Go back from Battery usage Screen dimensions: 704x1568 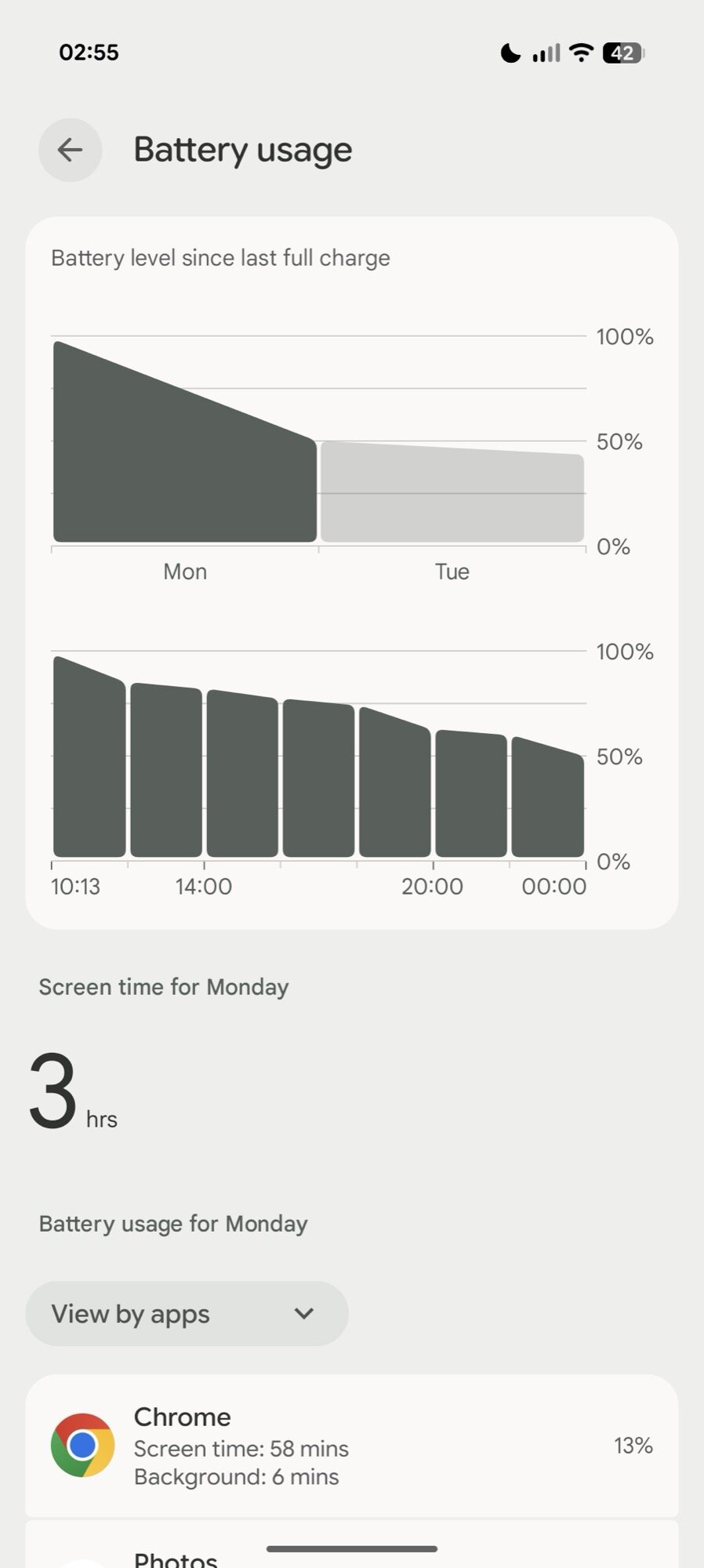point(70,150)
